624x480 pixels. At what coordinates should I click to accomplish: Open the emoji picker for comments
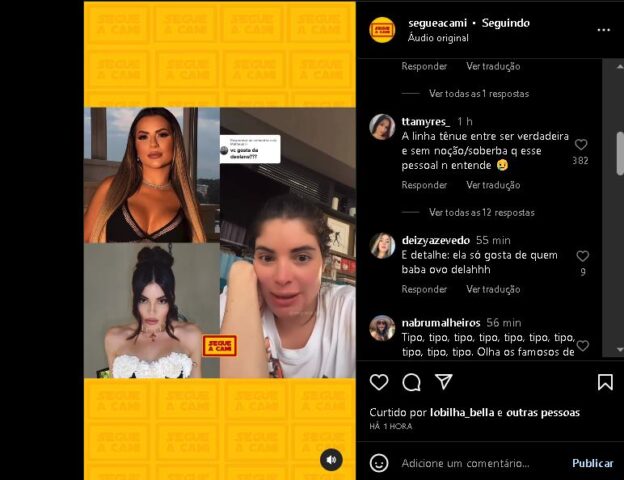click(x=379, y=463)
